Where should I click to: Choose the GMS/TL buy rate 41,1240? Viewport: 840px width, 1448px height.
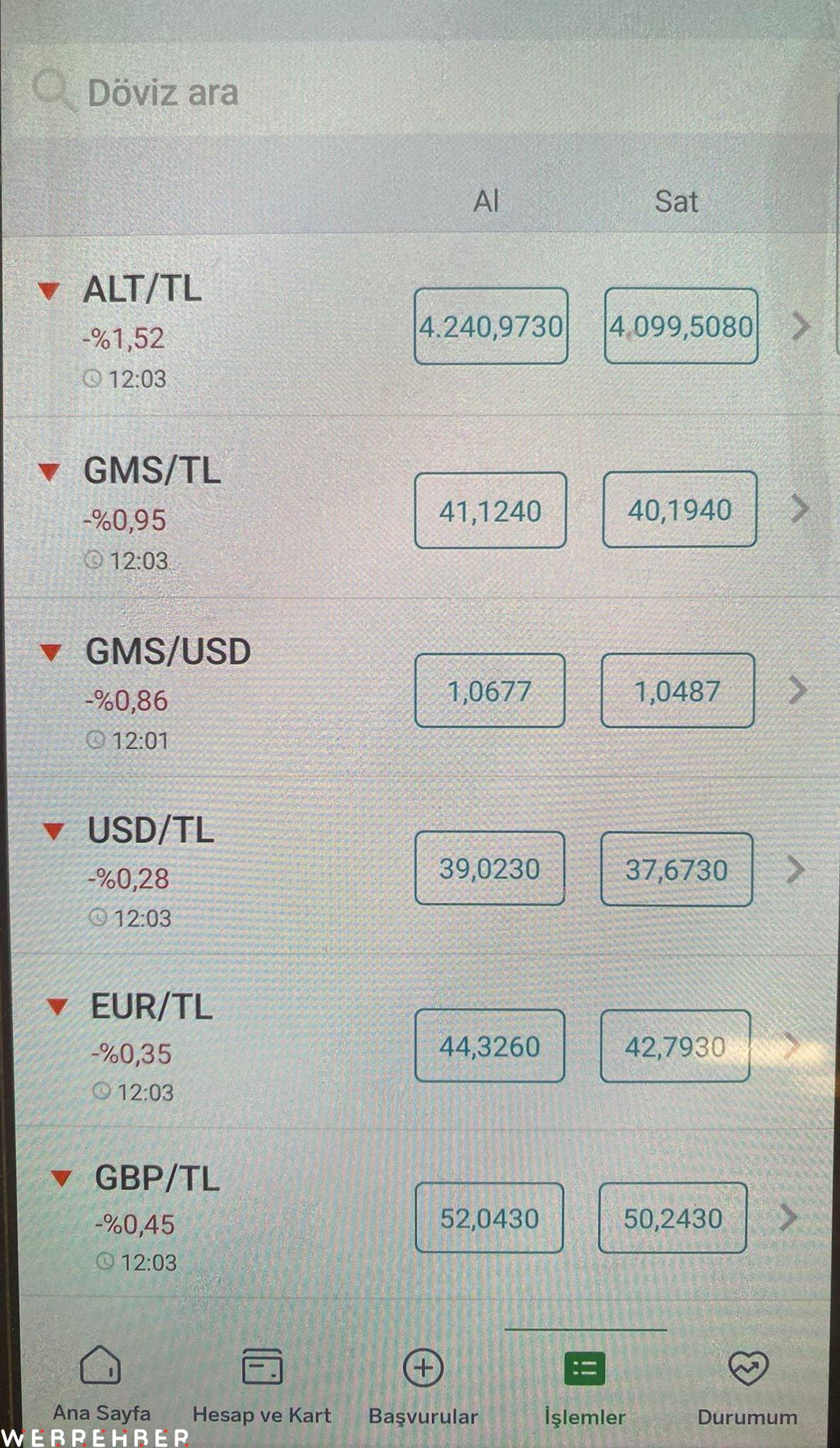pos(490,510)
